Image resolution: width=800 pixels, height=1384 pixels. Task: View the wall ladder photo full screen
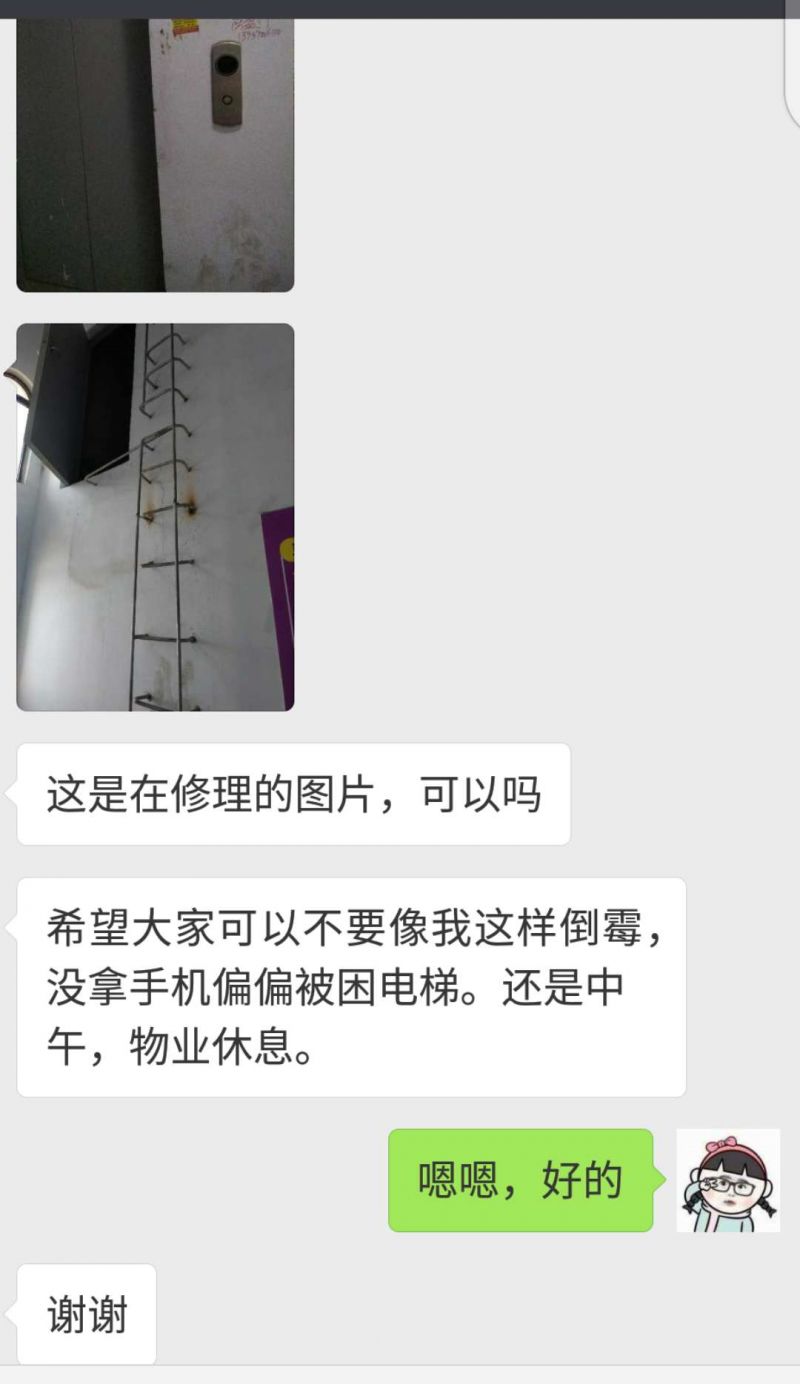click(155, 516)
